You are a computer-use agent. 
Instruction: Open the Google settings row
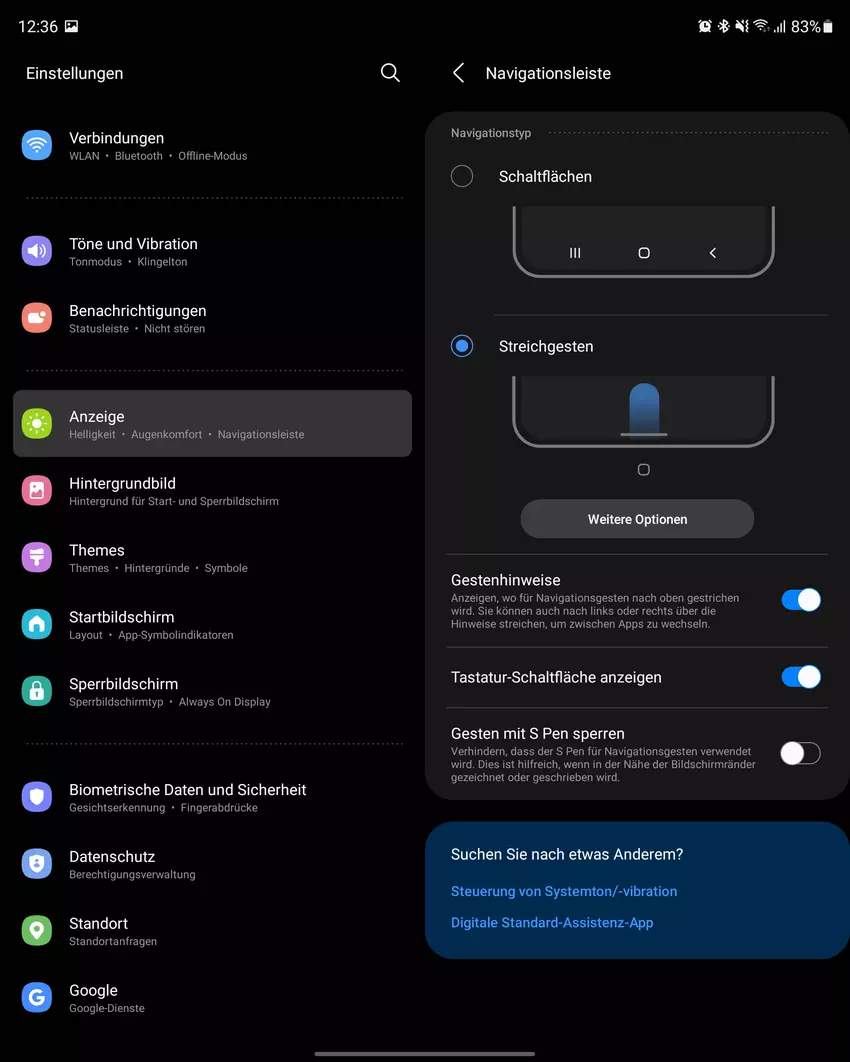pyautogui.click(x=212, y=998)
